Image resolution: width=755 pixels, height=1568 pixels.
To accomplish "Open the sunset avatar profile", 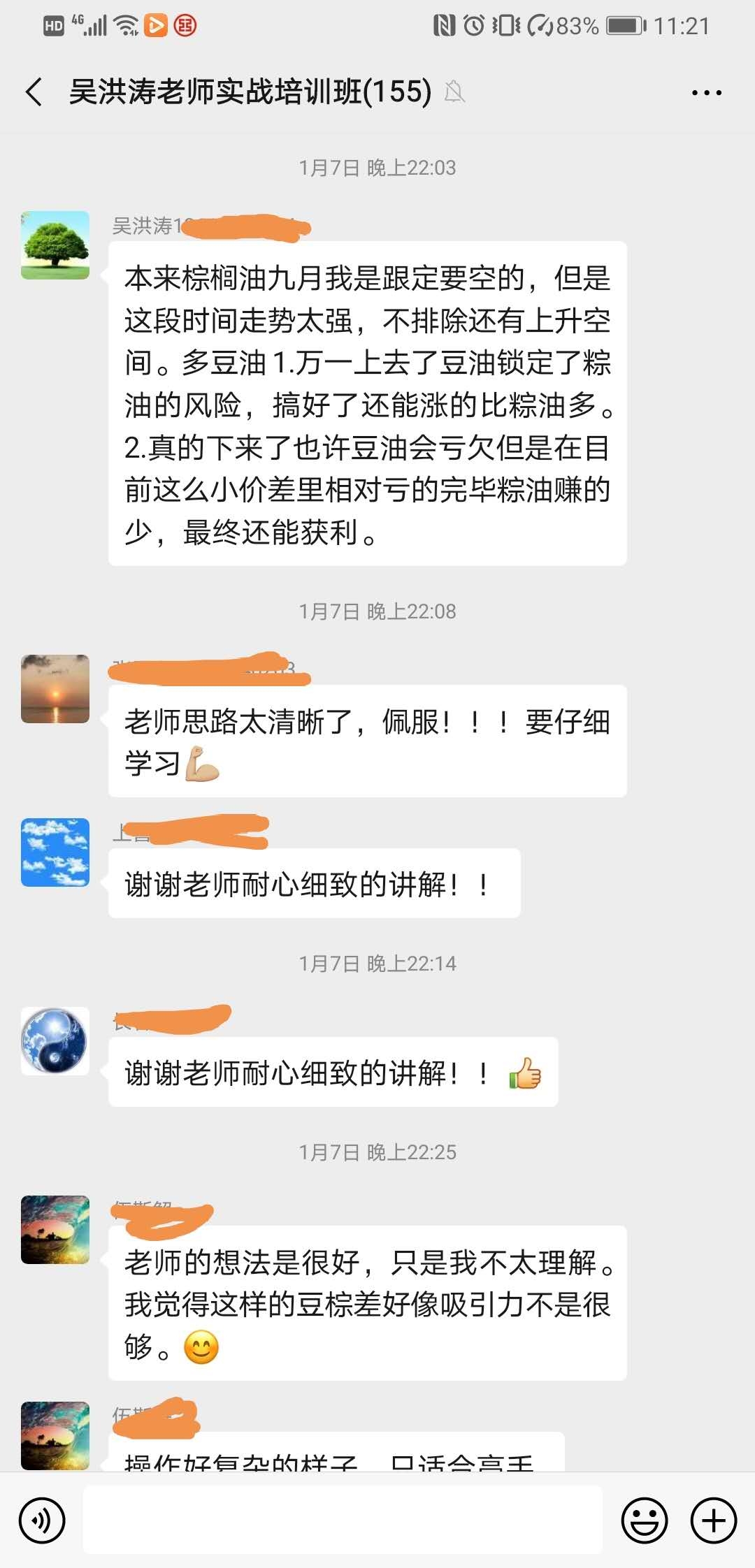I will [x=55, y=689].
